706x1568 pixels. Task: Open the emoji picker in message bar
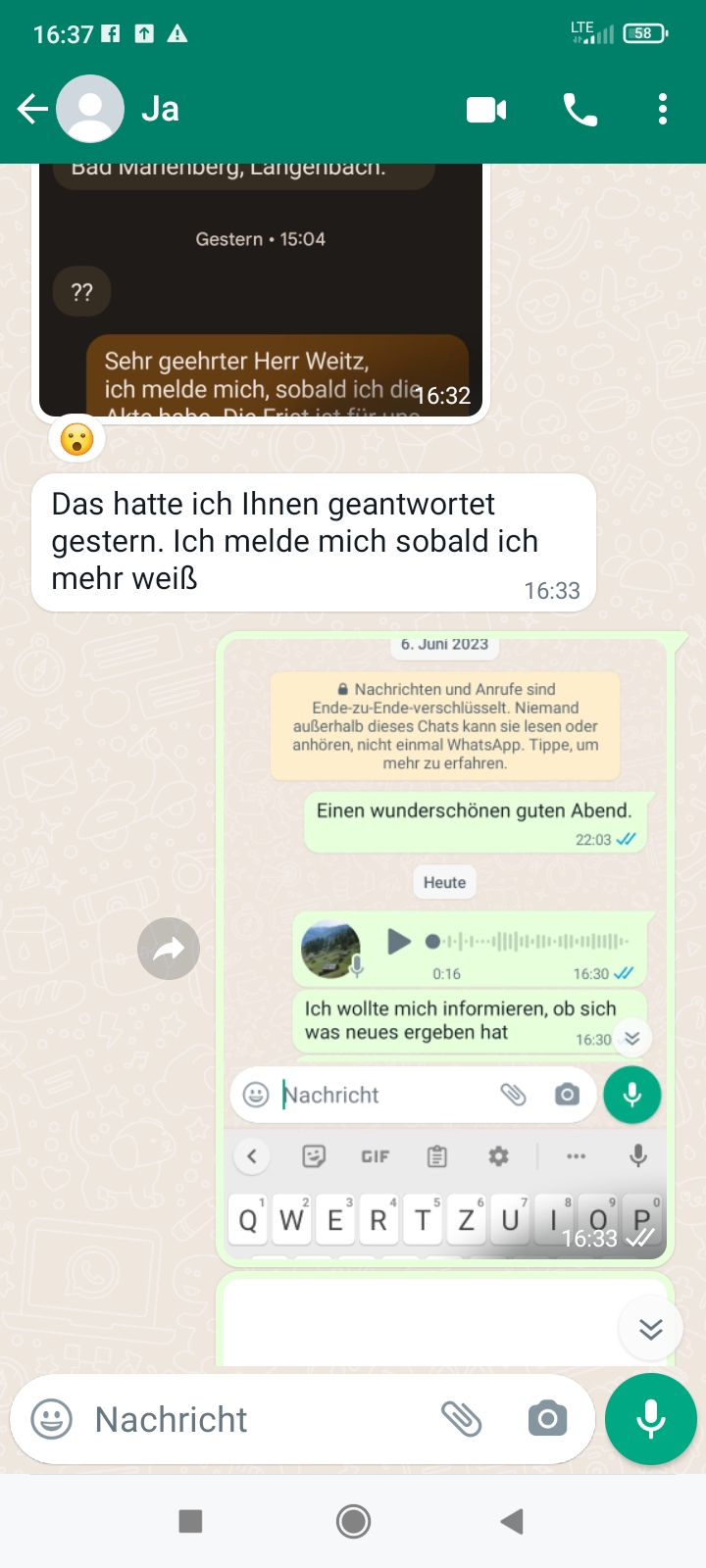(x=52, y=1419)
